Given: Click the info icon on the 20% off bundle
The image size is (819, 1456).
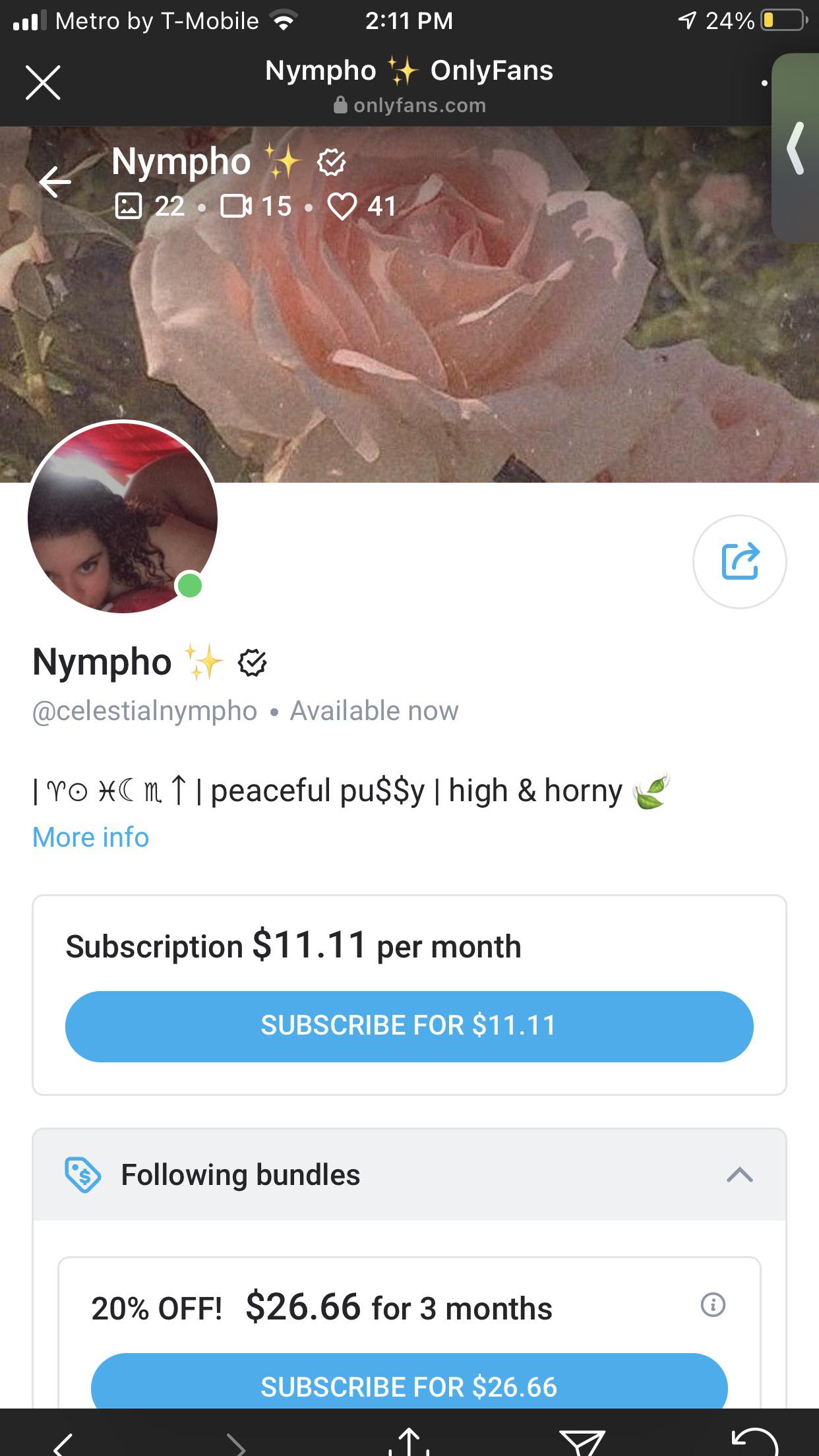Looking at the screenshot, I should (714, 1303).
